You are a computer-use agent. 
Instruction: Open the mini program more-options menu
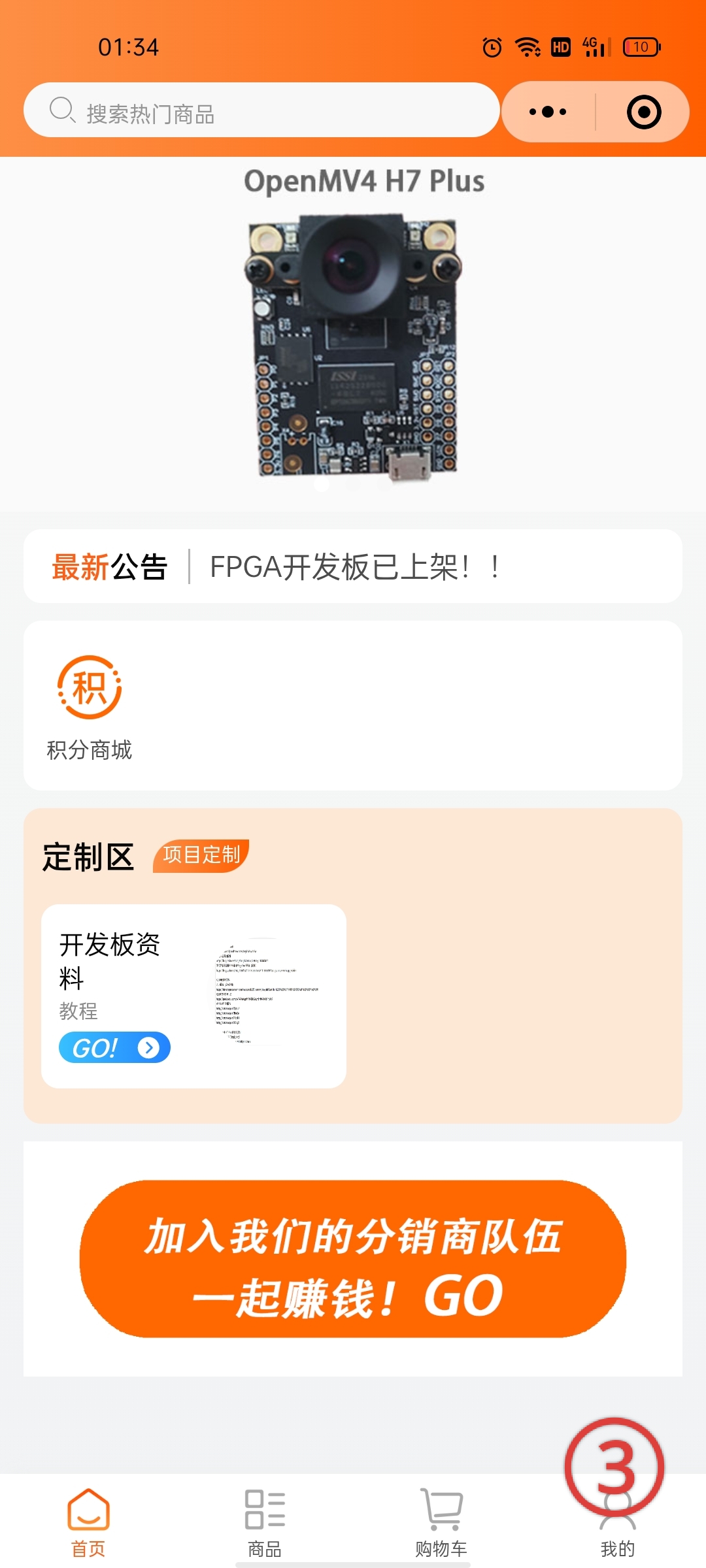pyautogui.click(x=548, y=112)
